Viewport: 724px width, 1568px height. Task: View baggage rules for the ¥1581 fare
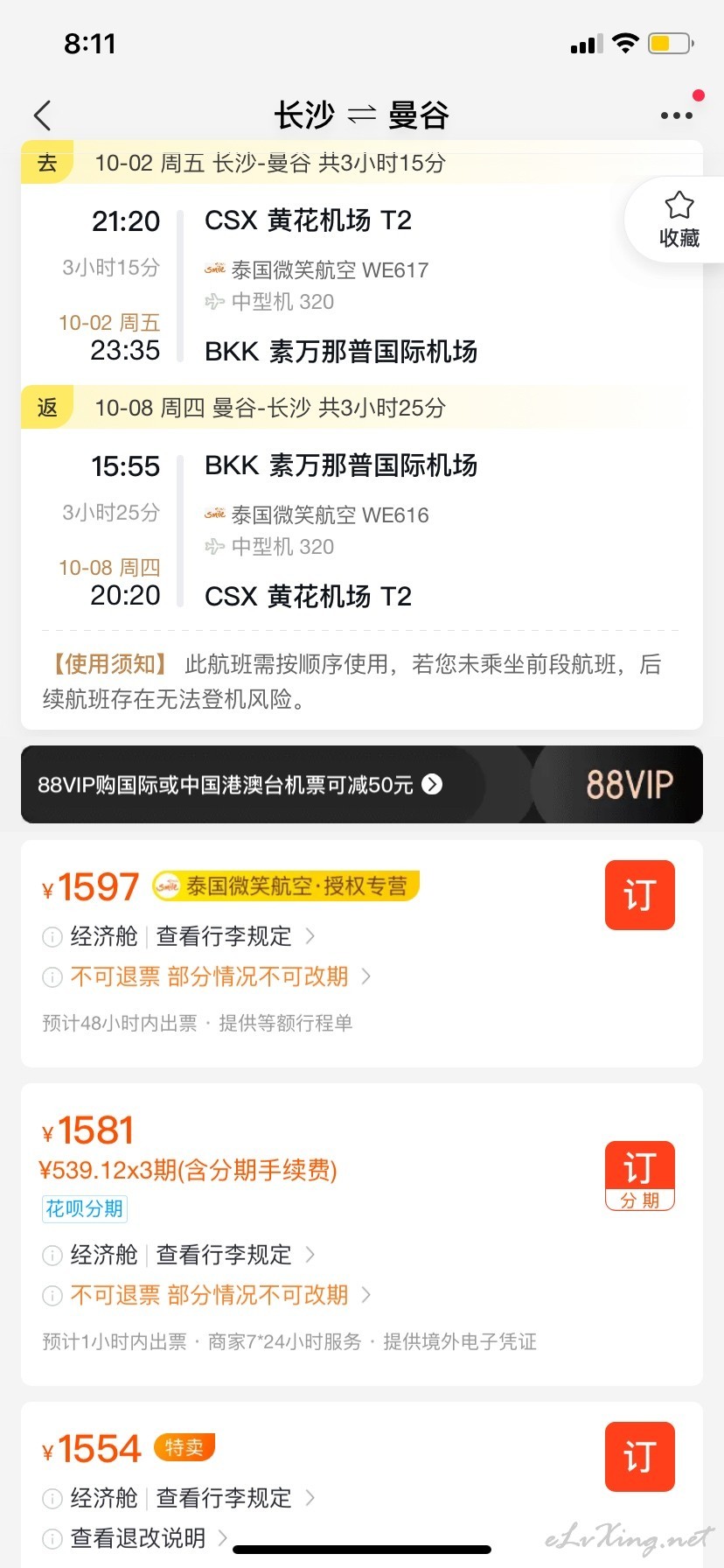point(235,1255)
